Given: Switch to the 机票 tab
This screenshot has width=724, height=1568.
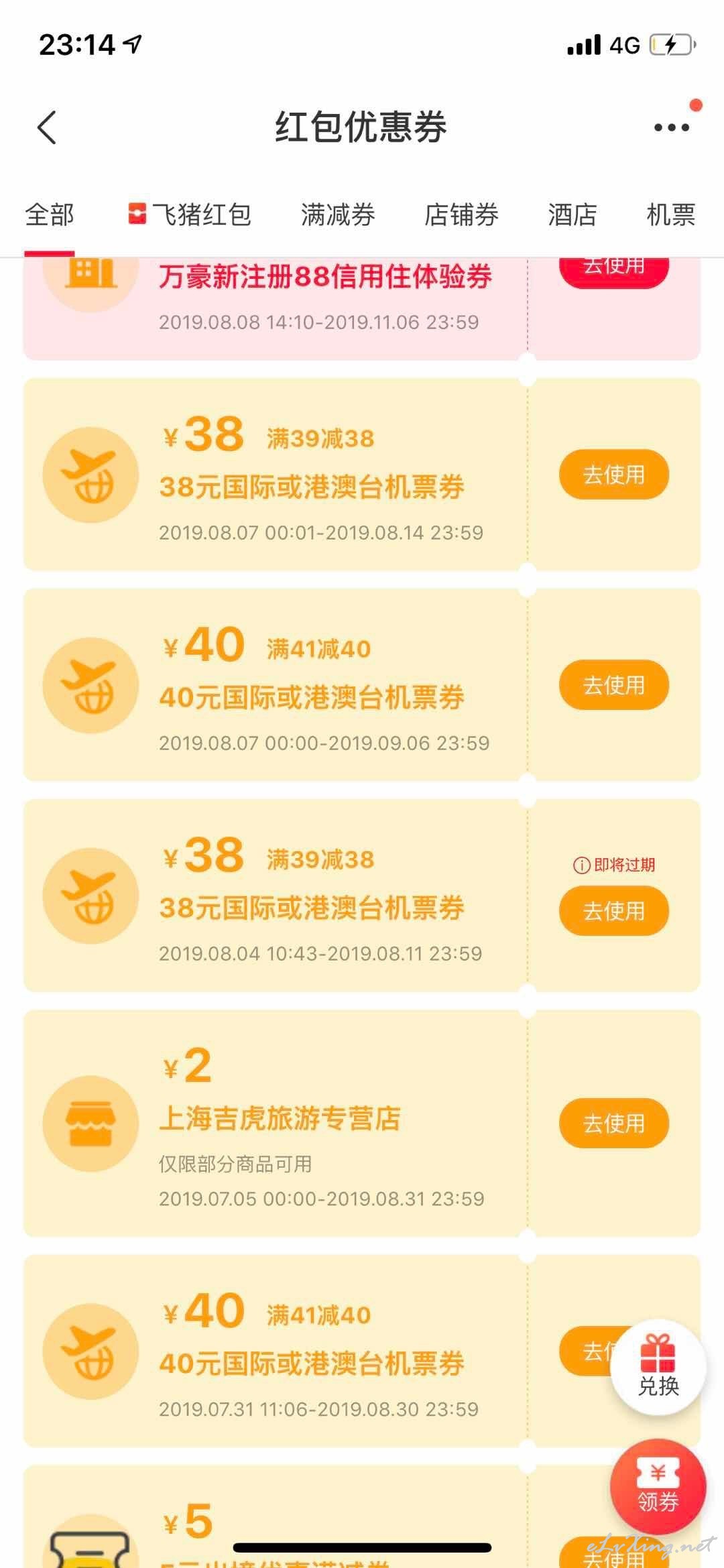Looking at the screenshot, I should (x=670, y=215).
